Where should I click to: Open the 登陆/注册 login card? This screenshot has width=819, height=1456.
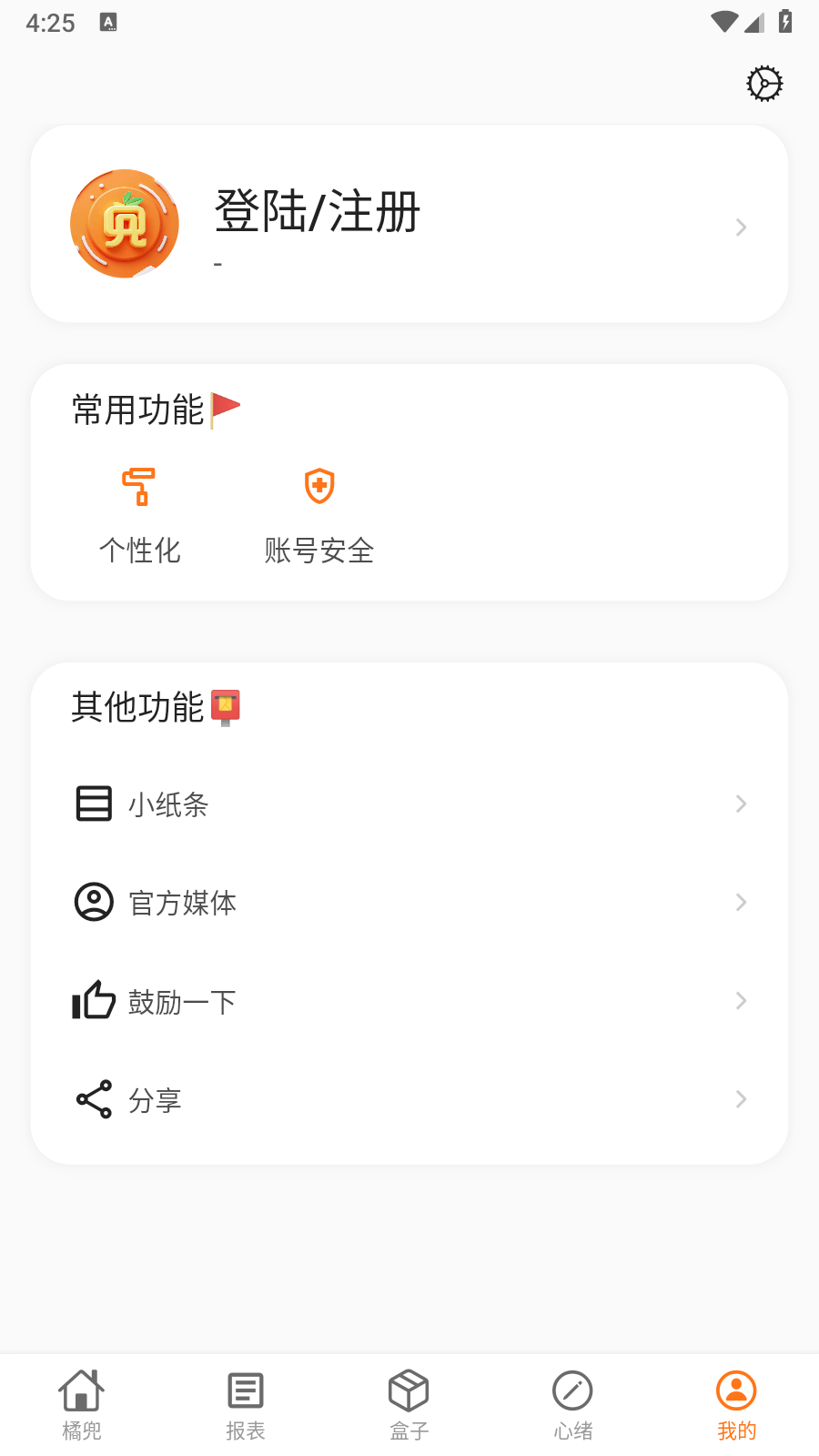tap(409, 224)
